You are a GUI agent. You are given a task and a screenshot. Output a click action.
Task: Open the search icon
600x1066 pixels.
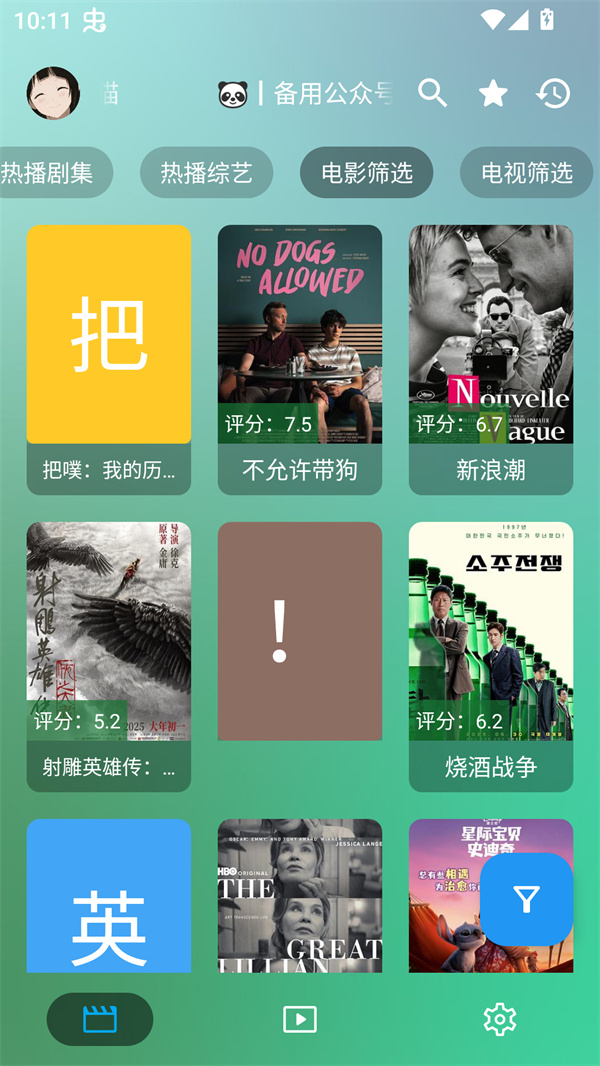coord(432,93)
